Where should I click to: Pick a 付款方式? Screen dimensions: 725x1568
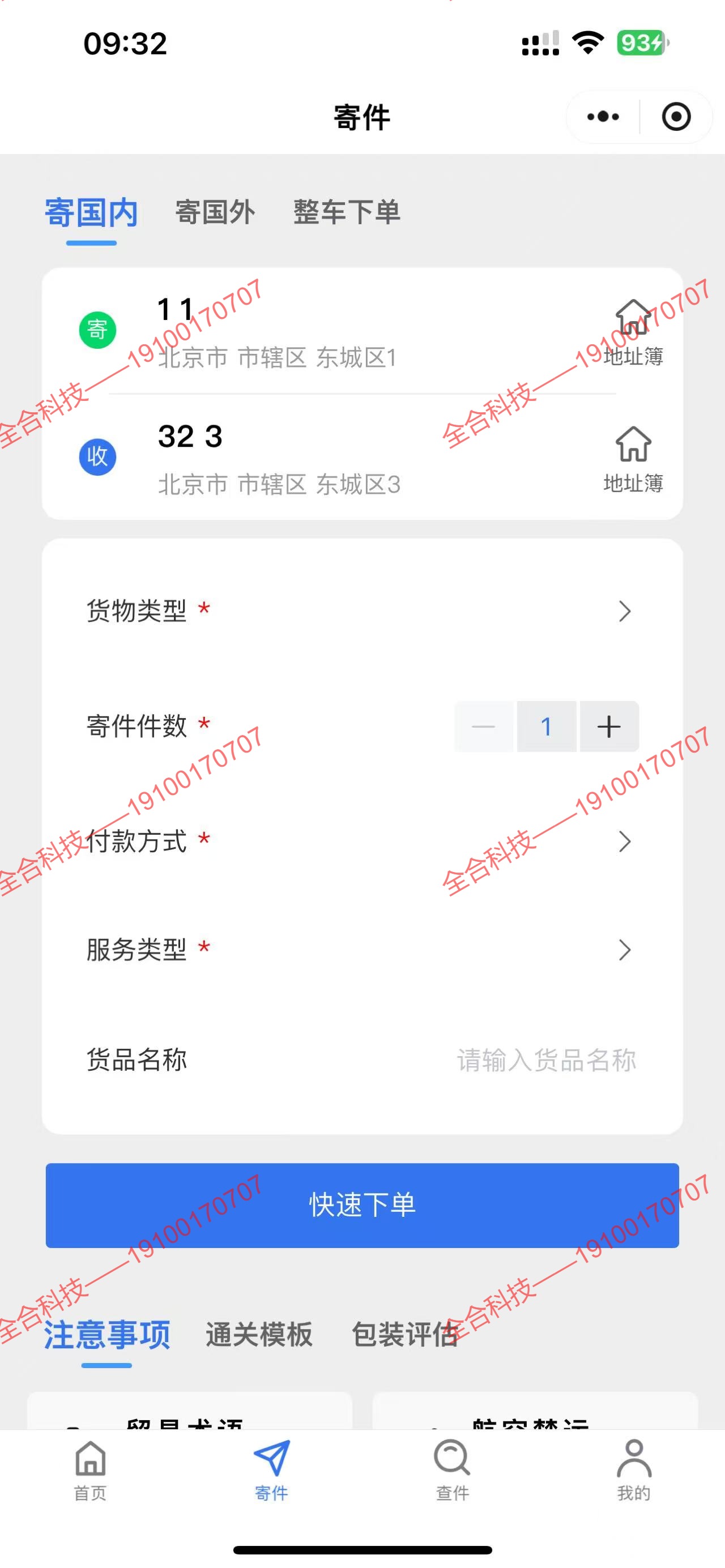pyautogui.click(x=361, y=841)
